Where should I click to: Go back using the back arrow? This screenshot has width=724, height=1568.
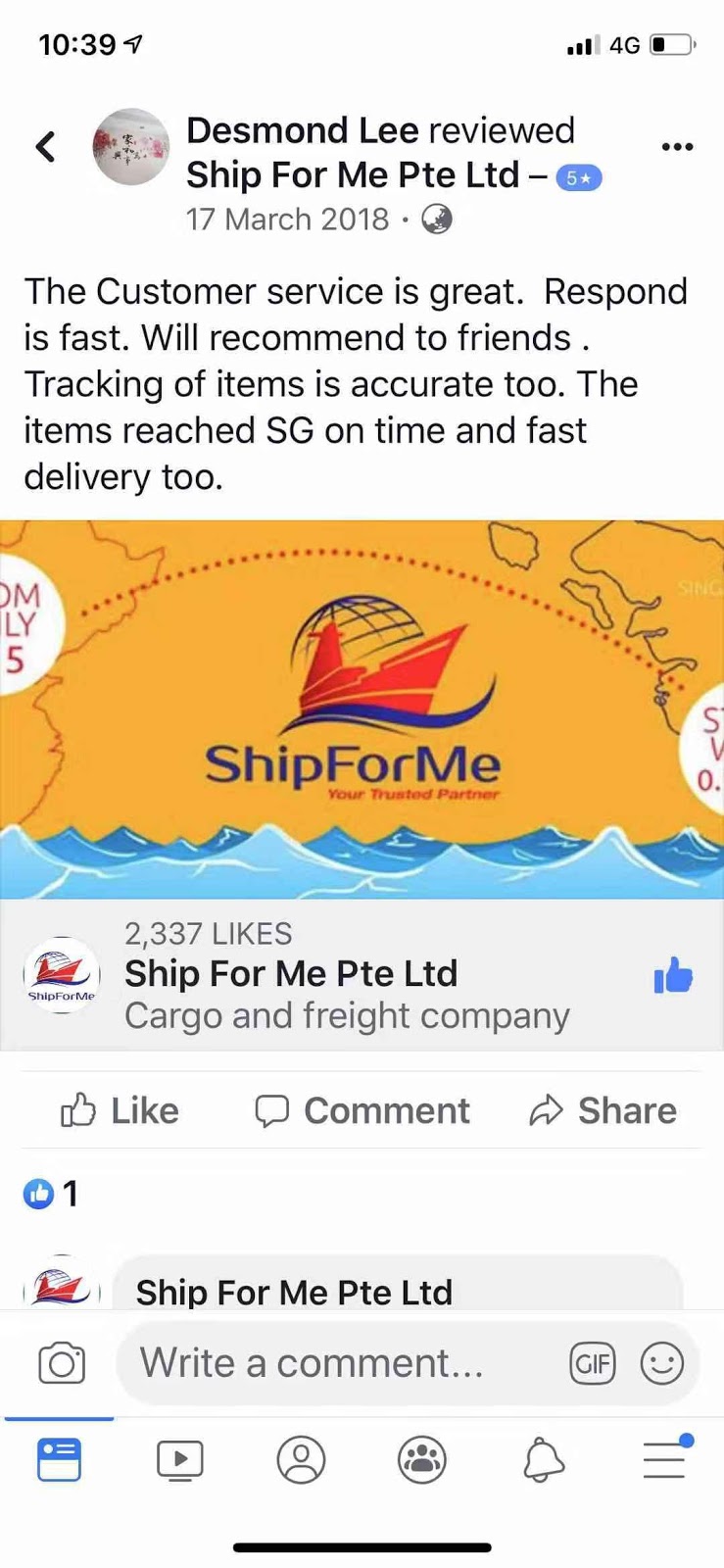pyautogui.click(x=45, y=147)
